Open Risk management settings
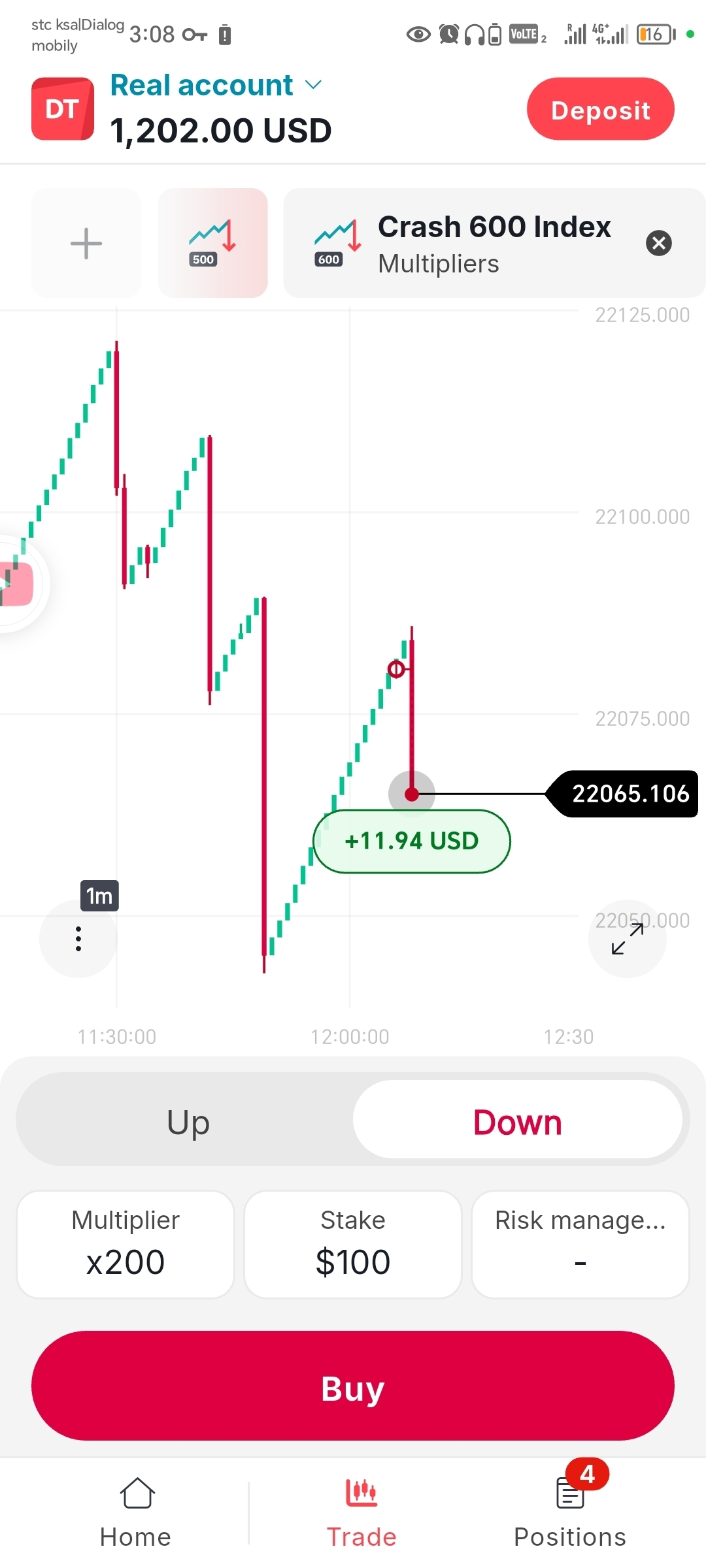 click(x=580, y=1245)
